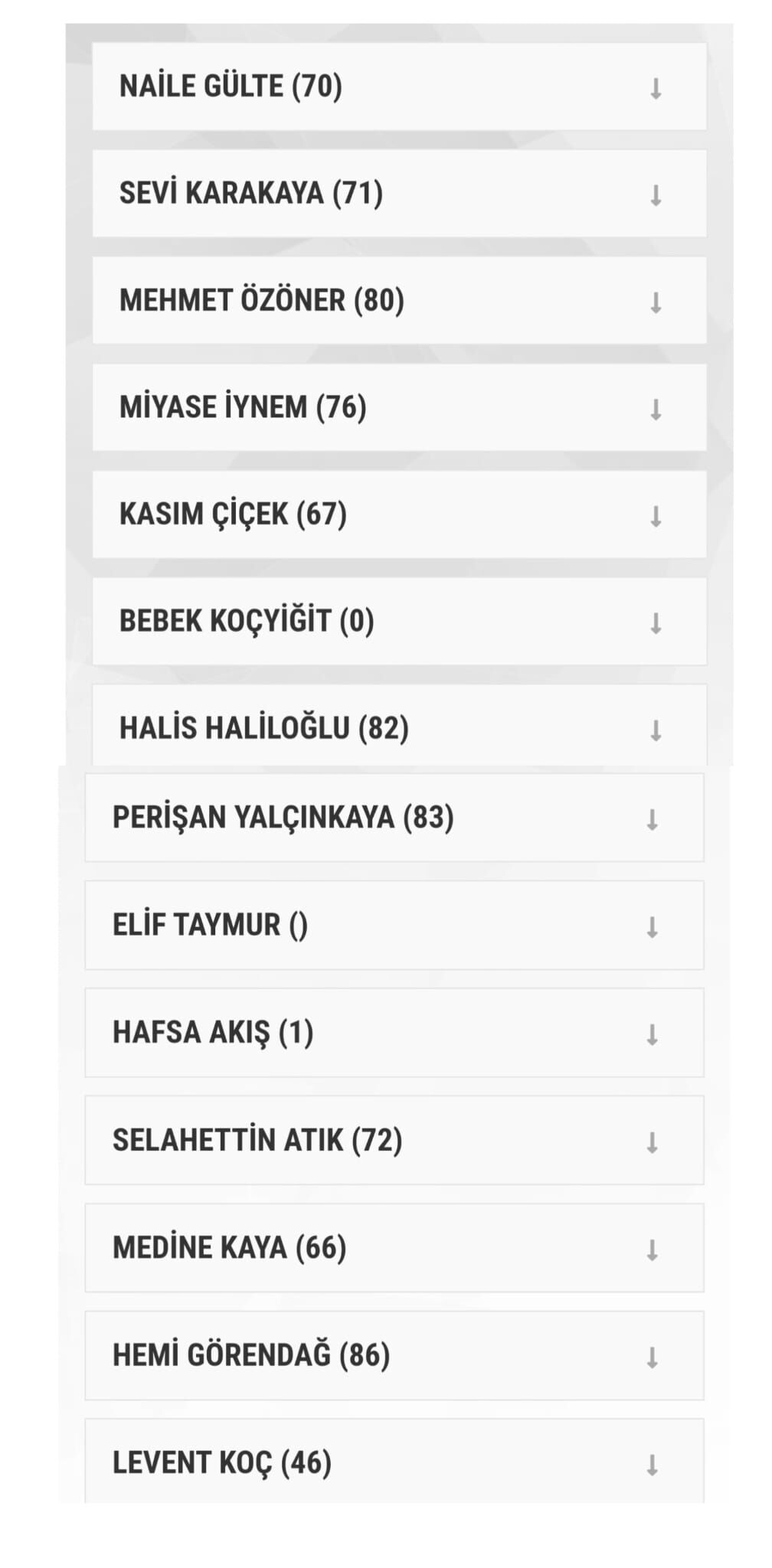
Task: Select the LEVENT KOÇ (46) list item
Action: coord(222,1461)
